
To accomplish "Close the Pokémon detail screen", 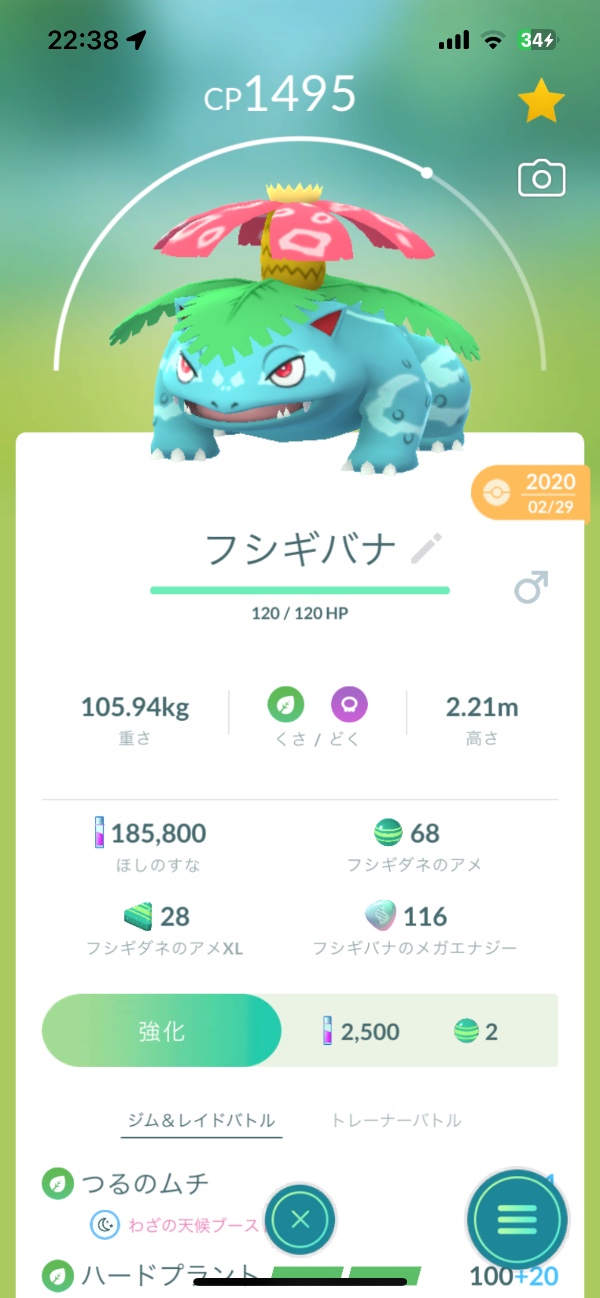I will (300, 1219).
